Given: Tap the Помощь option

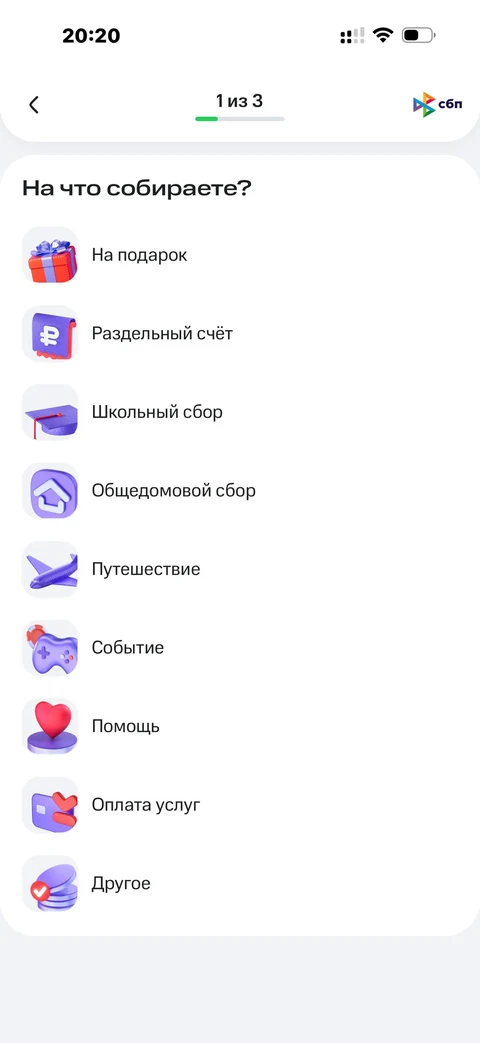Looking at the screenshot, I should click(240, 726).
